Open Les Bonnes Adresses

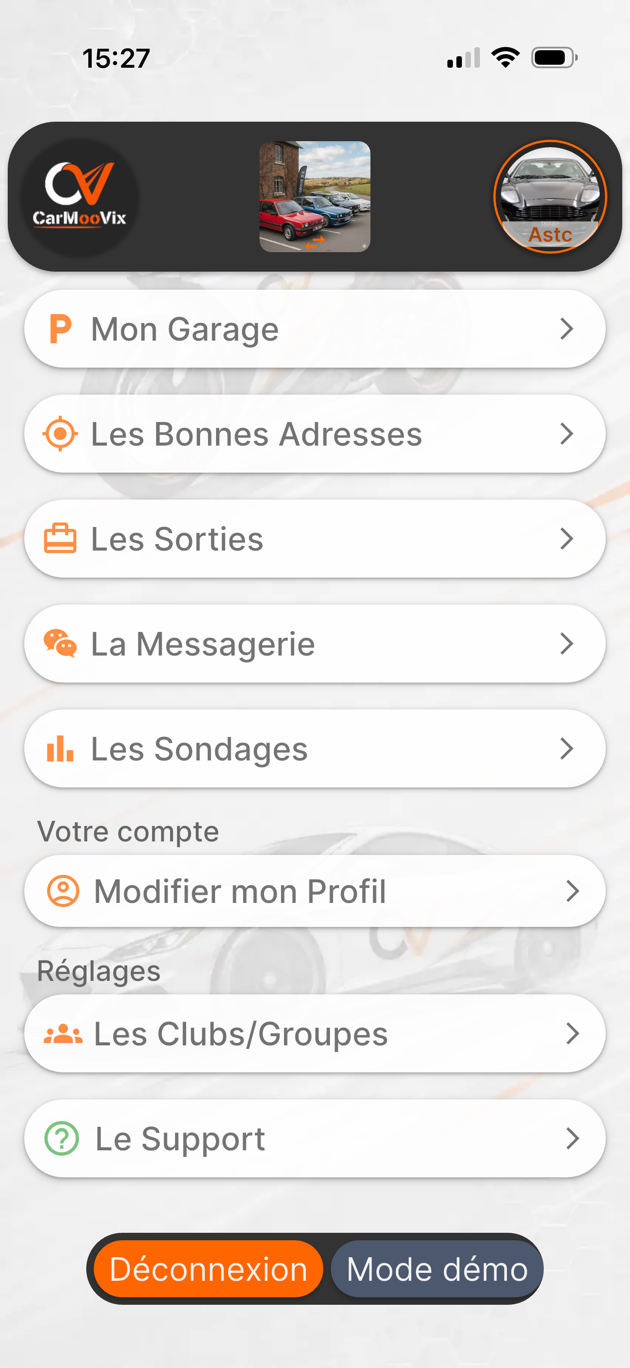(315, 434)
